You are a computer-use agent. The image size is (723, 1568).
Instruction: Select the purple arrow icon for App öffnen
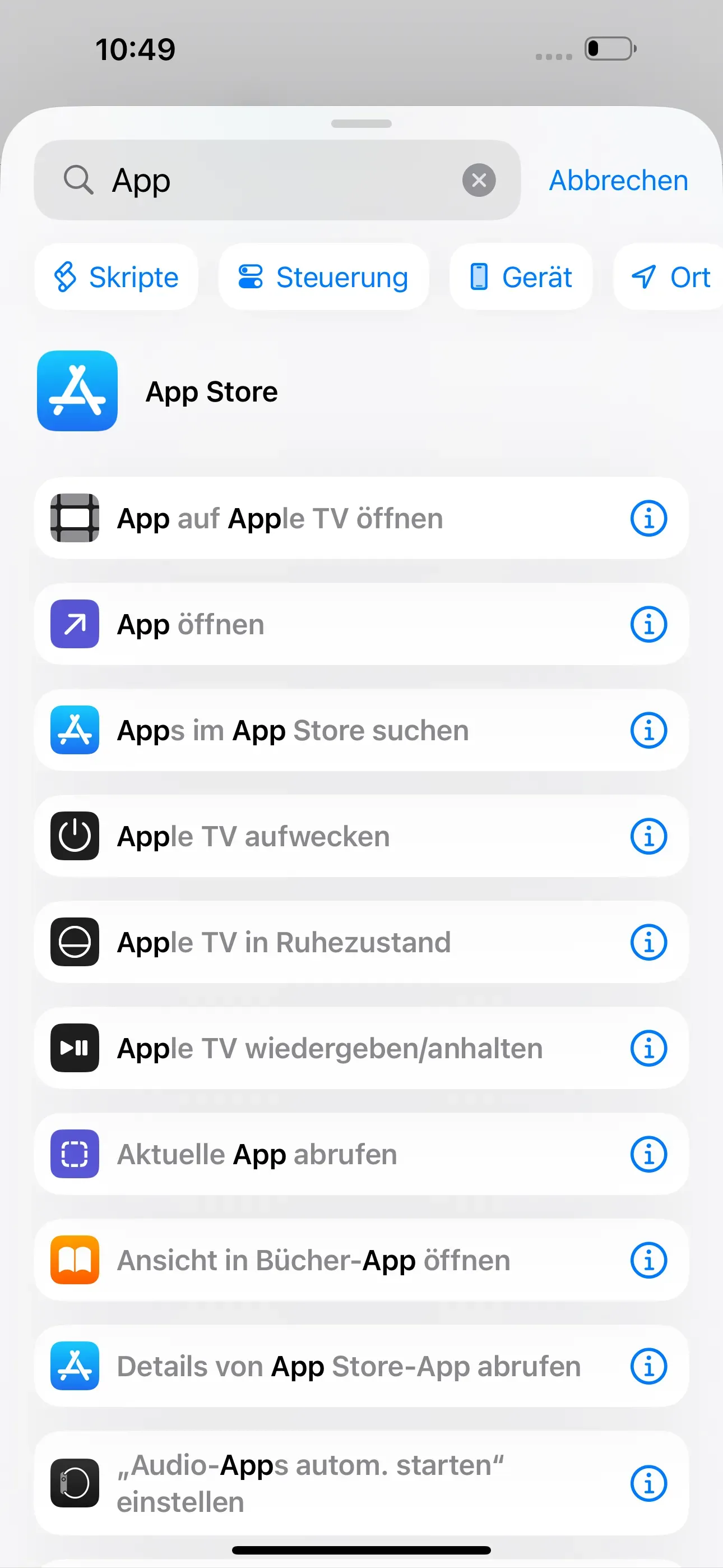(x=74, y=624)
